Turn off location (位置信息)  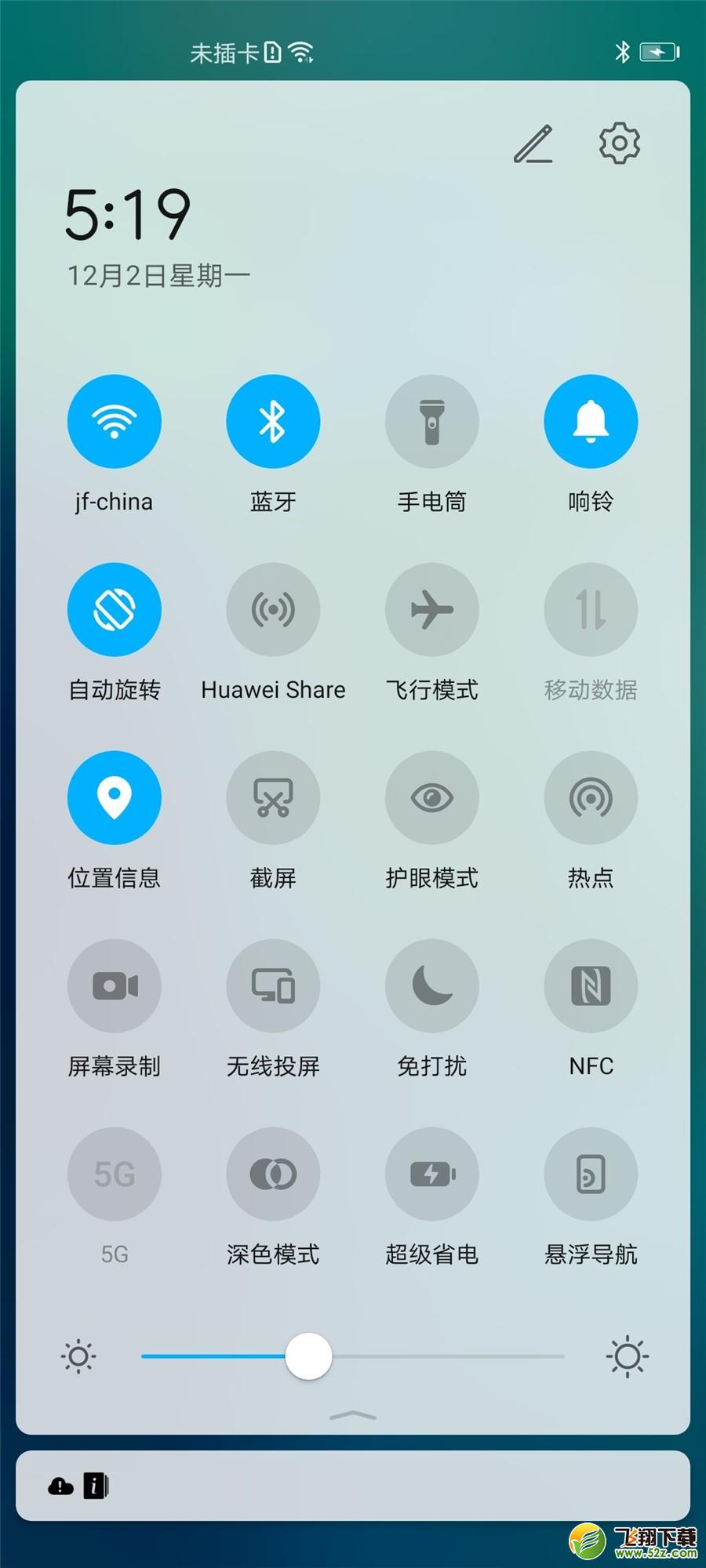115,797
